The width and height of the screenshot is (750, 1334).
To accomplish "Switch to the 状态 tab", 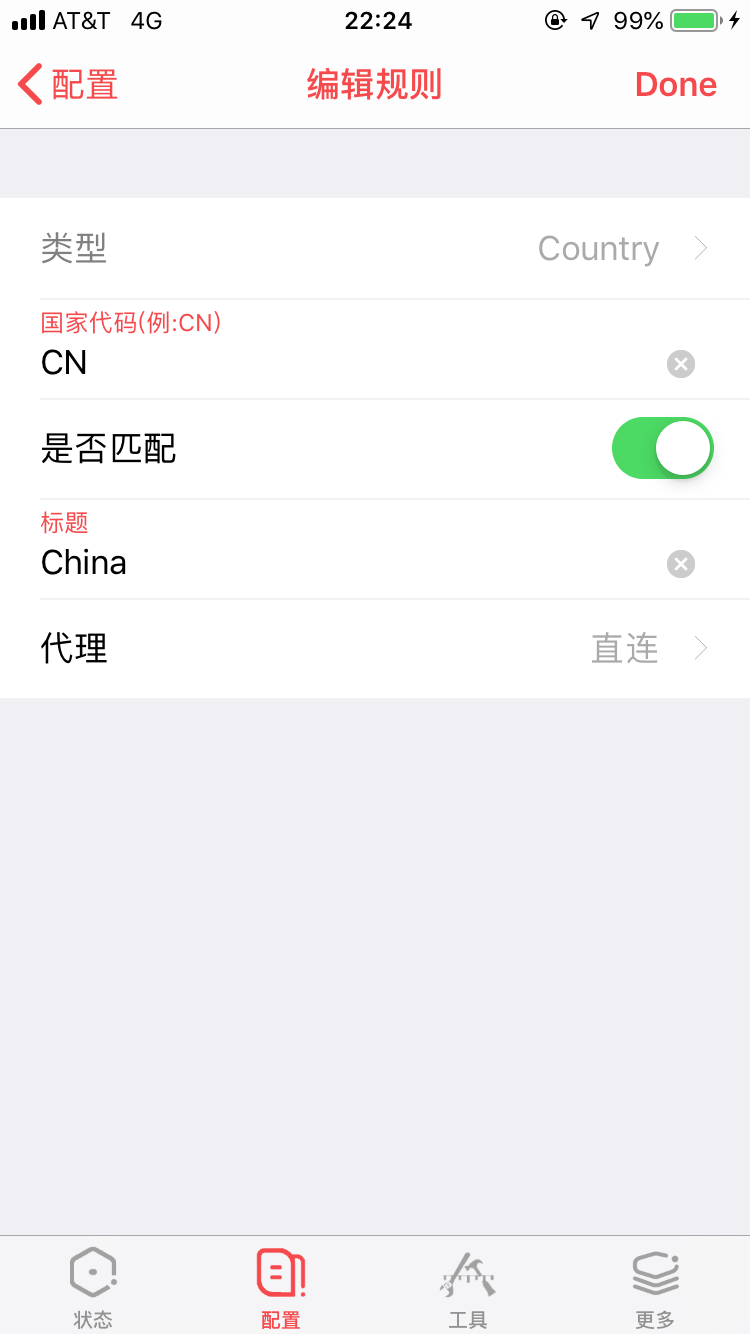I will coord(93,1288).
